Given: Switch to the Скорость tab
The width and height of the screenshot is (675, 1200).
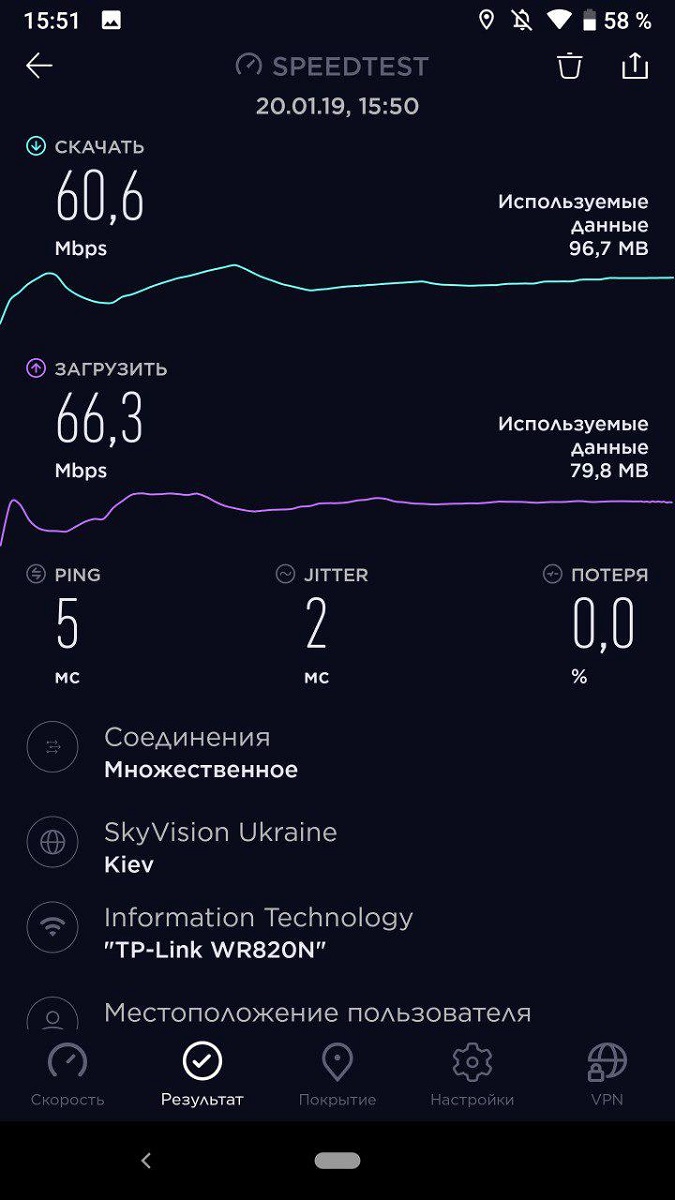Looking at the screenshot, I should point(67,1075).
